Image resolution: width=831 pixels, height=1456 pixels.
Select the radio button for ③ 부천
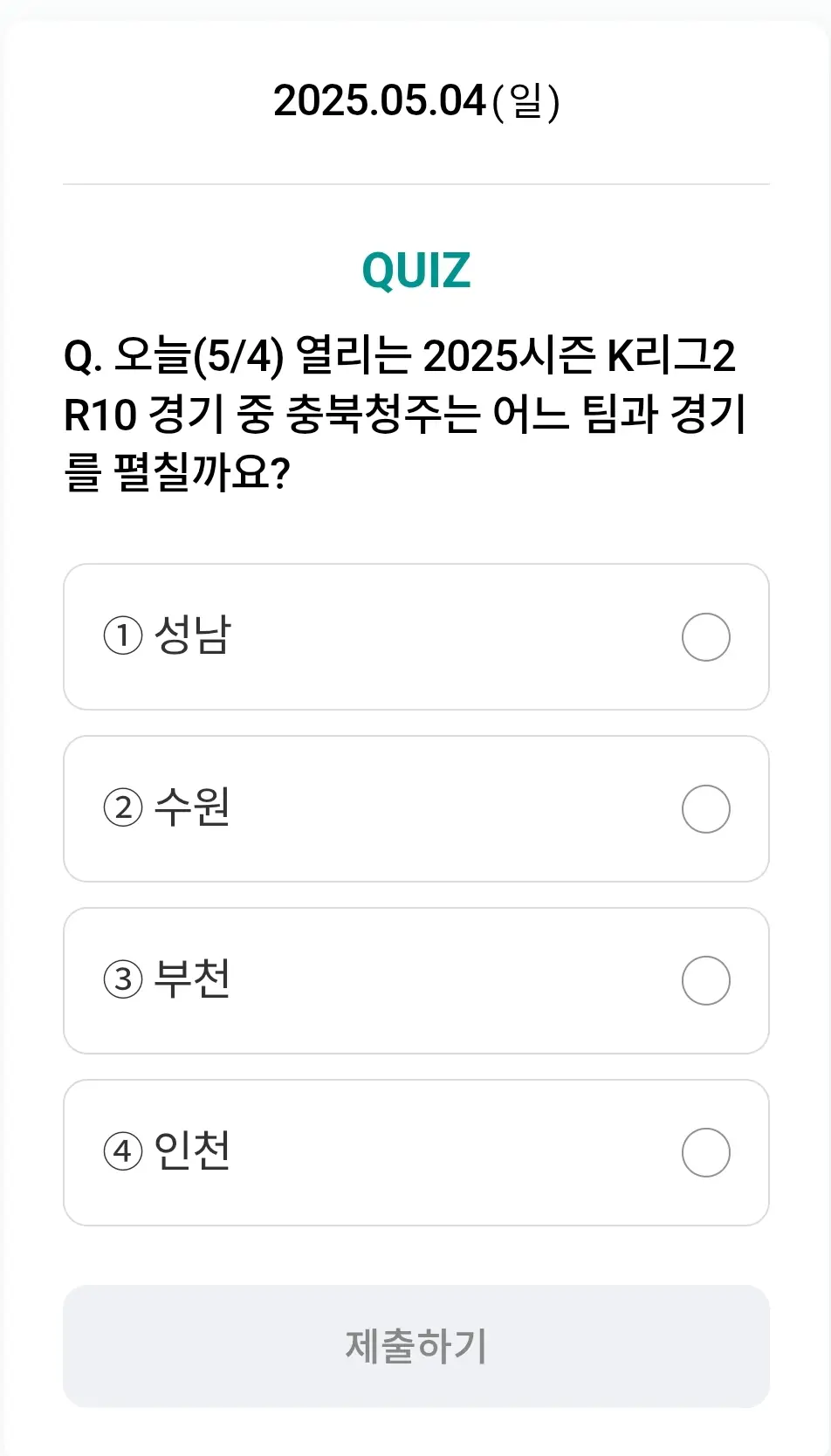click(x=705, y=980)
